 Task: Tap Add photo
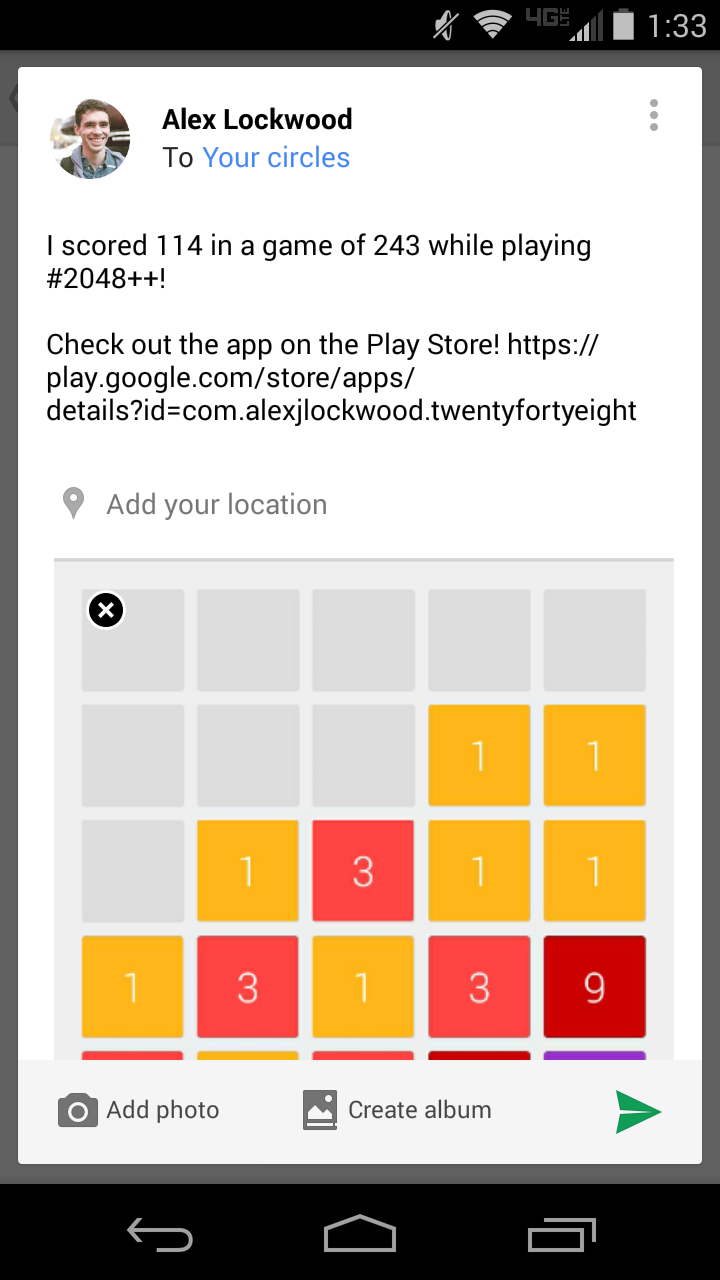click(x=140, y=1110)
